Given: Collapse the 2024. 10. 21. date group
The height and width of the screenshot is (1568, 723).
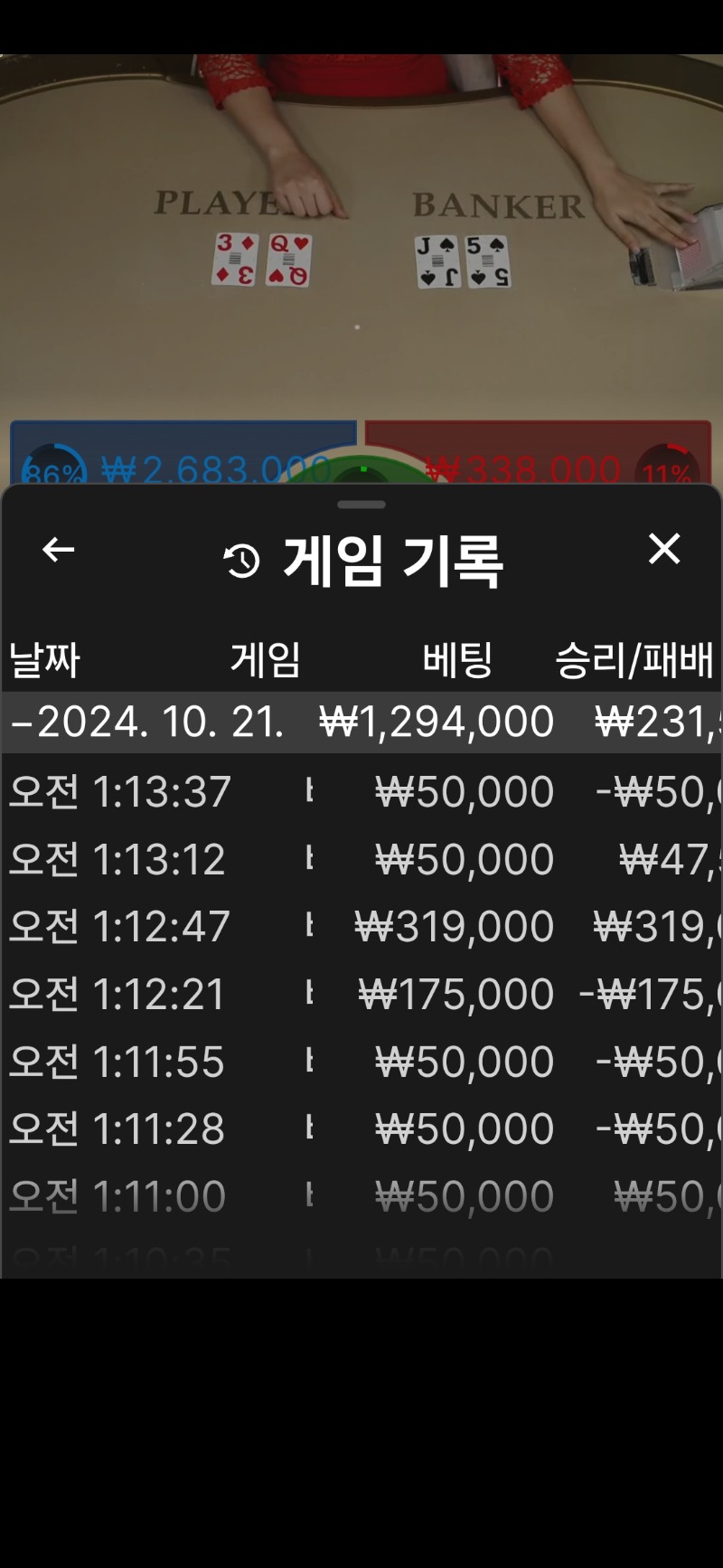Looking at the screenshot, I should coord(361,722).
